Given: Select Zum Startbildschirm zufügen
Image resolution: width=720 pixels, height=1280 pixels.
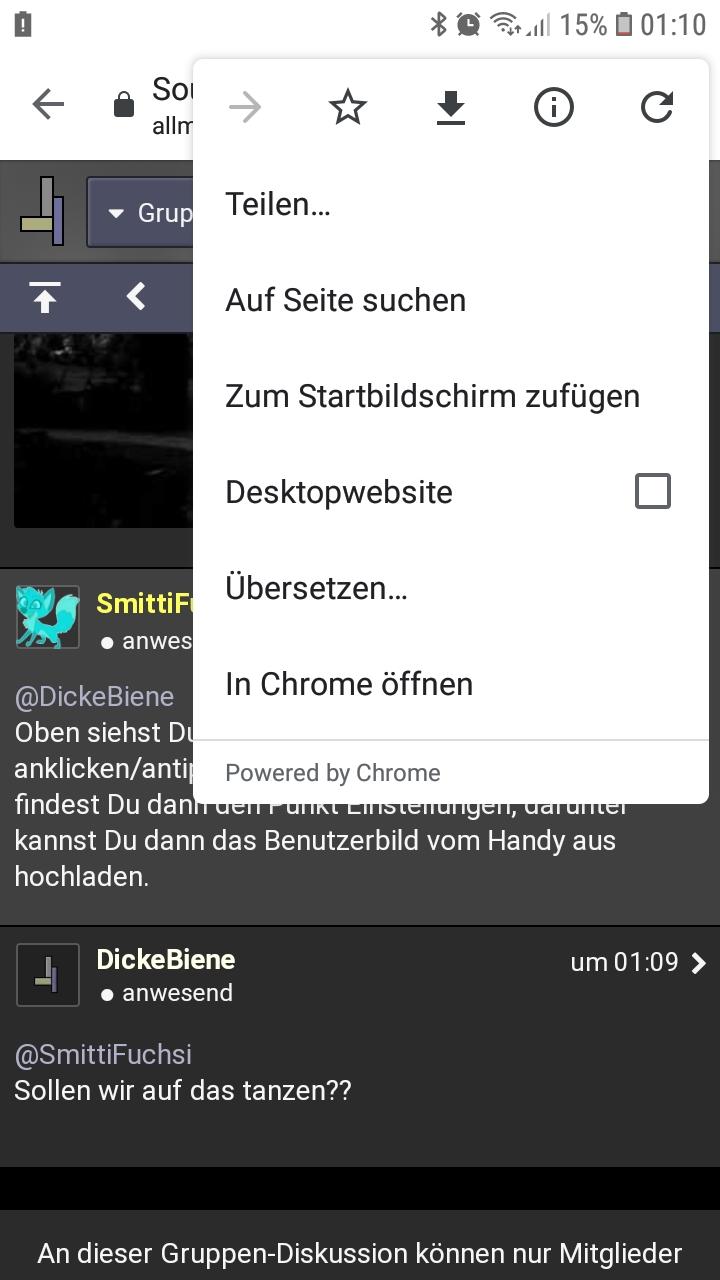Looking at the screenshot, I should click(x=432, y=396).
